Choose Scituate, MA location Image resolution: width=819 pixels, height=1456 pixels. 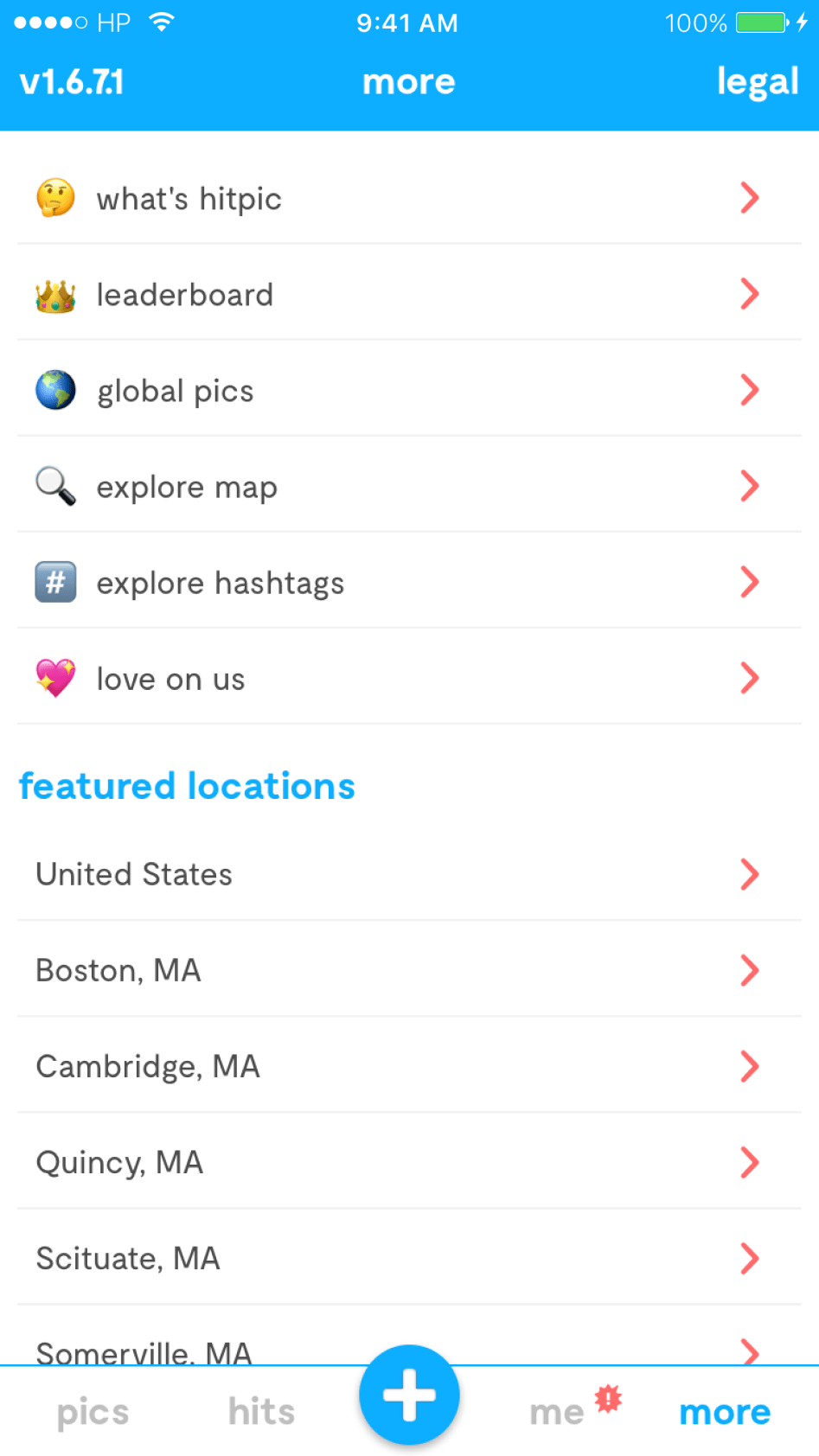(x=409, y=1258)
